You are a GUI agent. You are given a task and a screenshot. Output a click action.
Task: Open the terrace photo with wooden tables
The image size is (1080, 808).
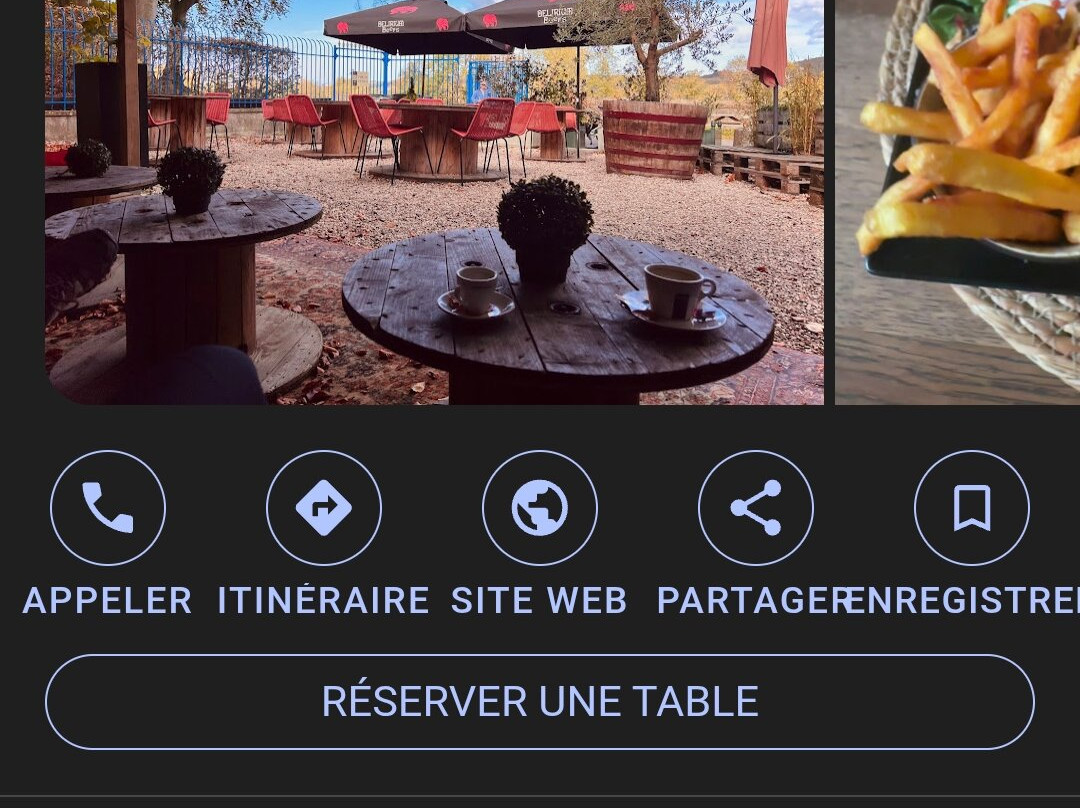point(435,200)
